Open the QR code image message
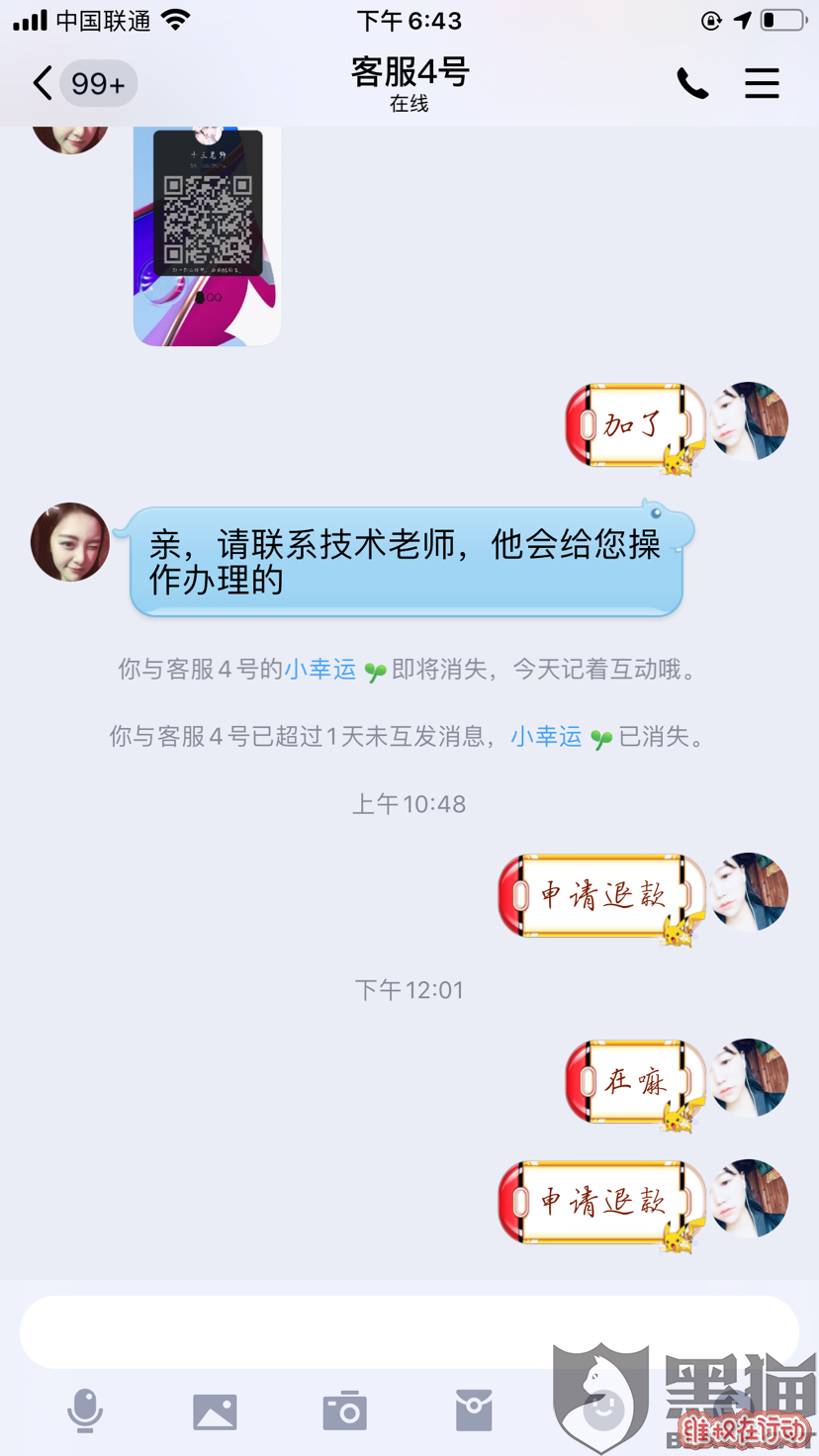This screenshot has width=819, height=1456. (x=208, y=235)
